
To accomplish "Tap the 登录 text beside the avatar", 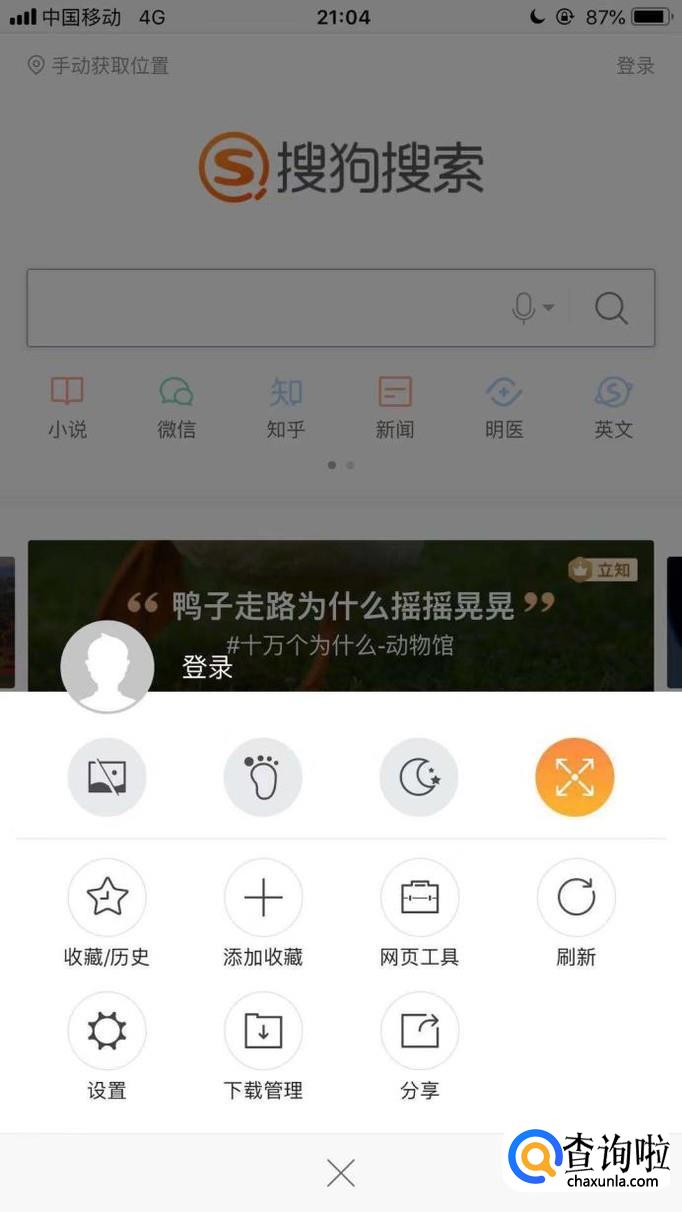I will tap(207, 668).
